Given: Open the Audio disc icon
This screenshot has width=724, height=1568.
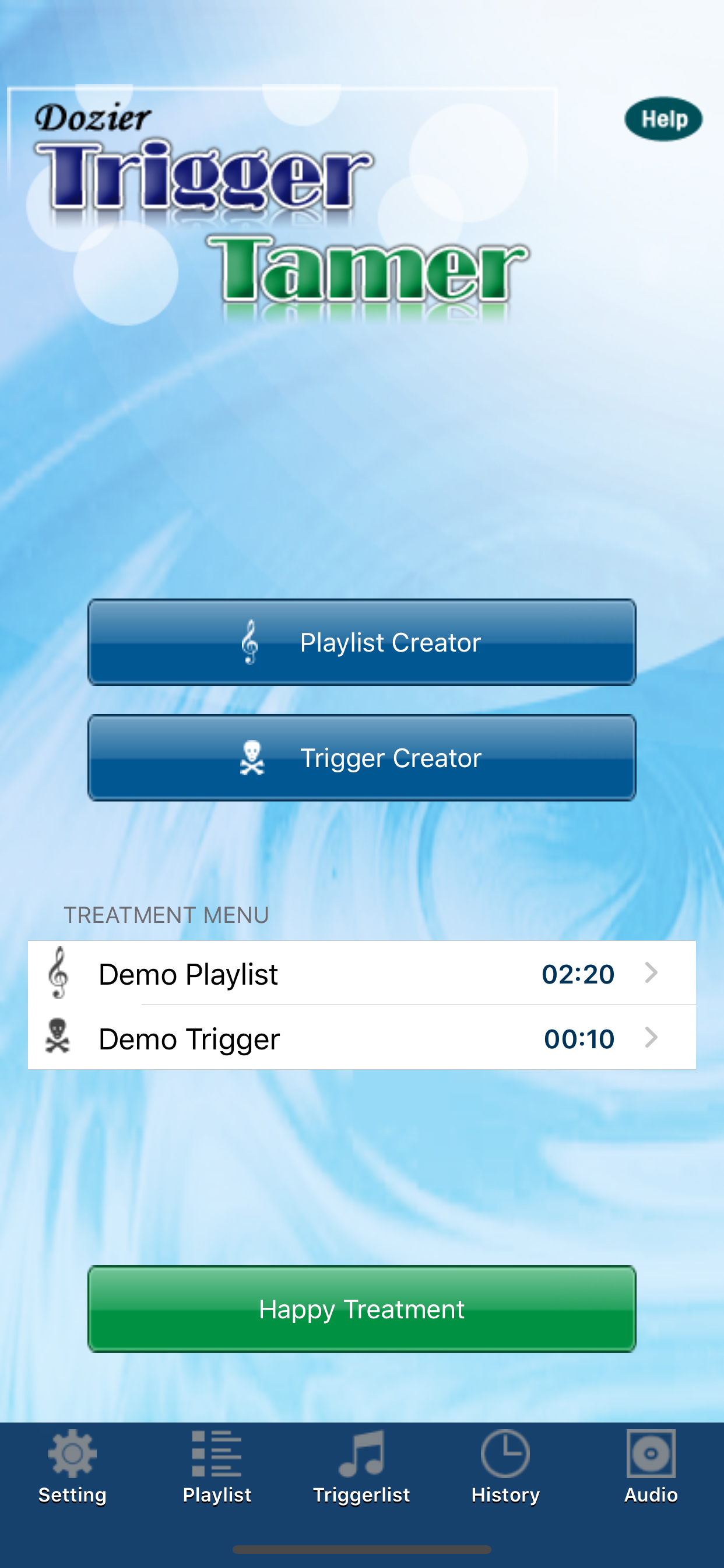Looking at the screenshot, I should point(651,1454).
